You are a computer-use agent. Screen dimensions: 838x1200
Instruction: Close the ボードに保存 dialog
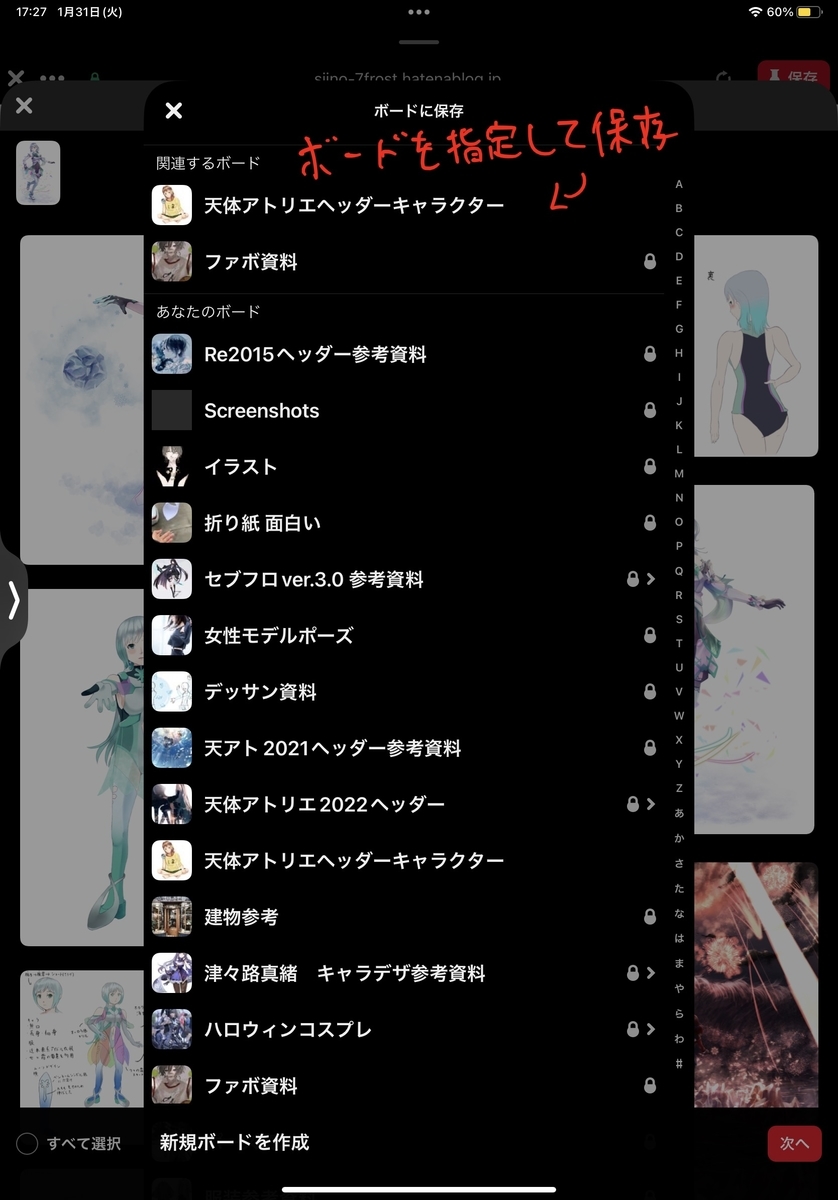174,111
